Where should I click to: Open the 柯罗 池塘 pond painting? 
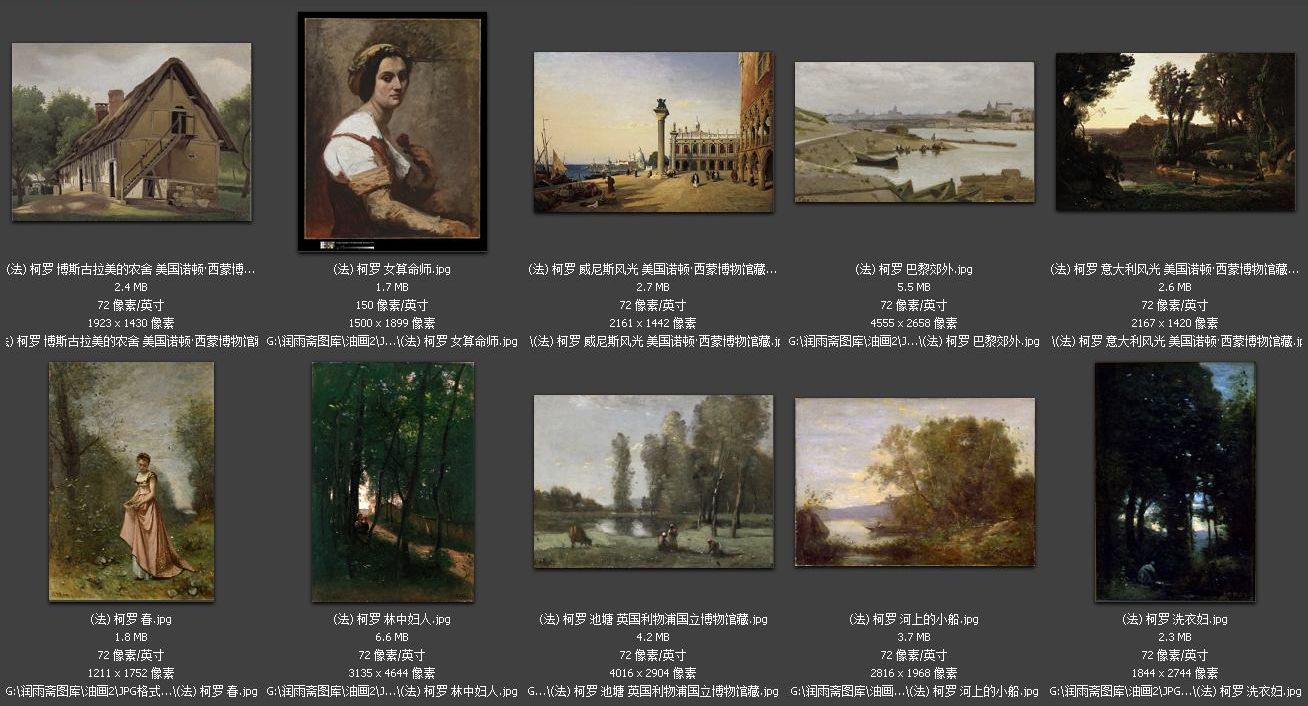click(653, 481)
